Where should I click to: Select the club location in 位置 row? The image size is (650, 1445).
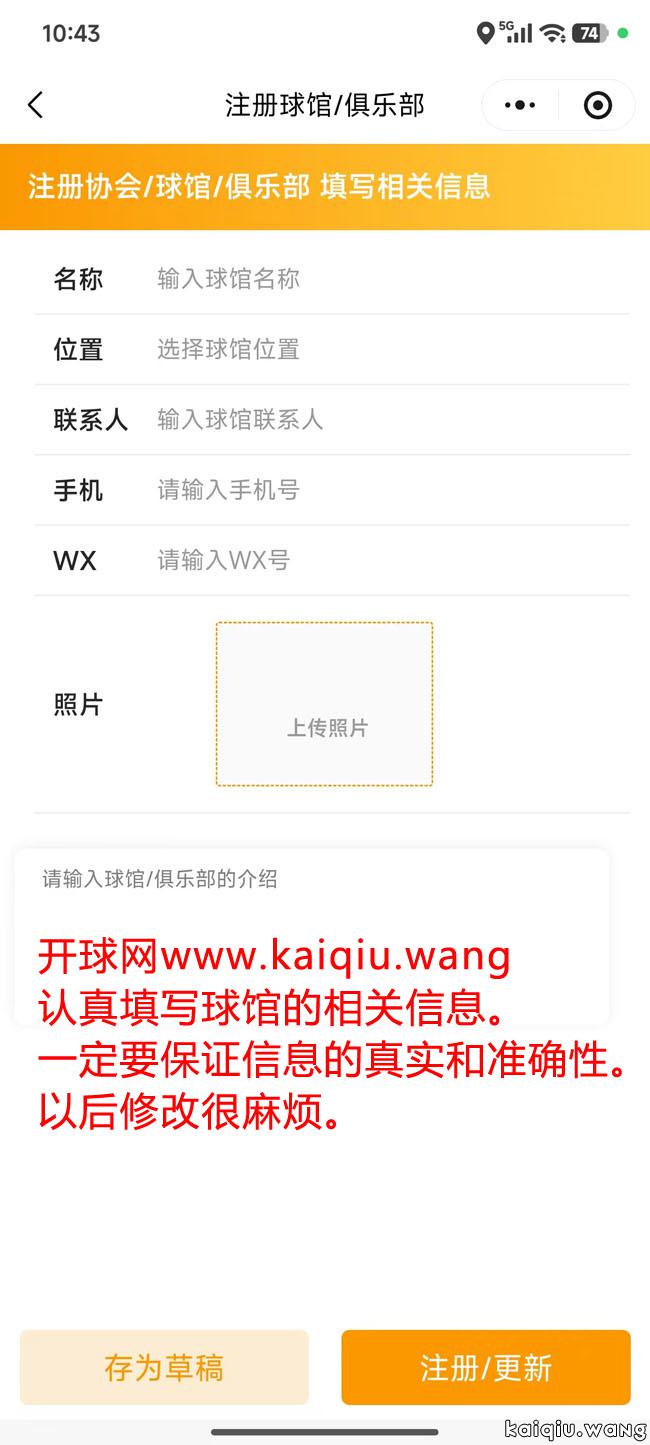[x=390, y=349]
